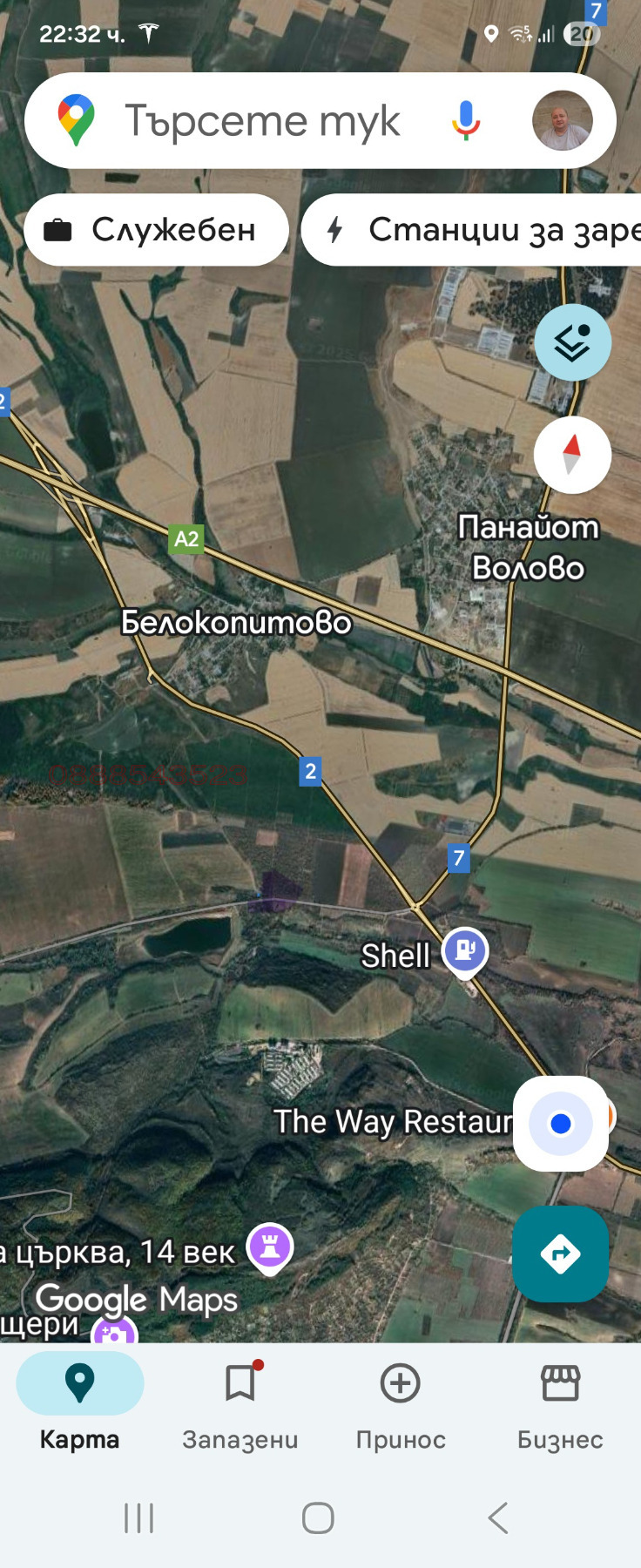
Task: Open the Принос contribution tab
Action: point(400,1404)
